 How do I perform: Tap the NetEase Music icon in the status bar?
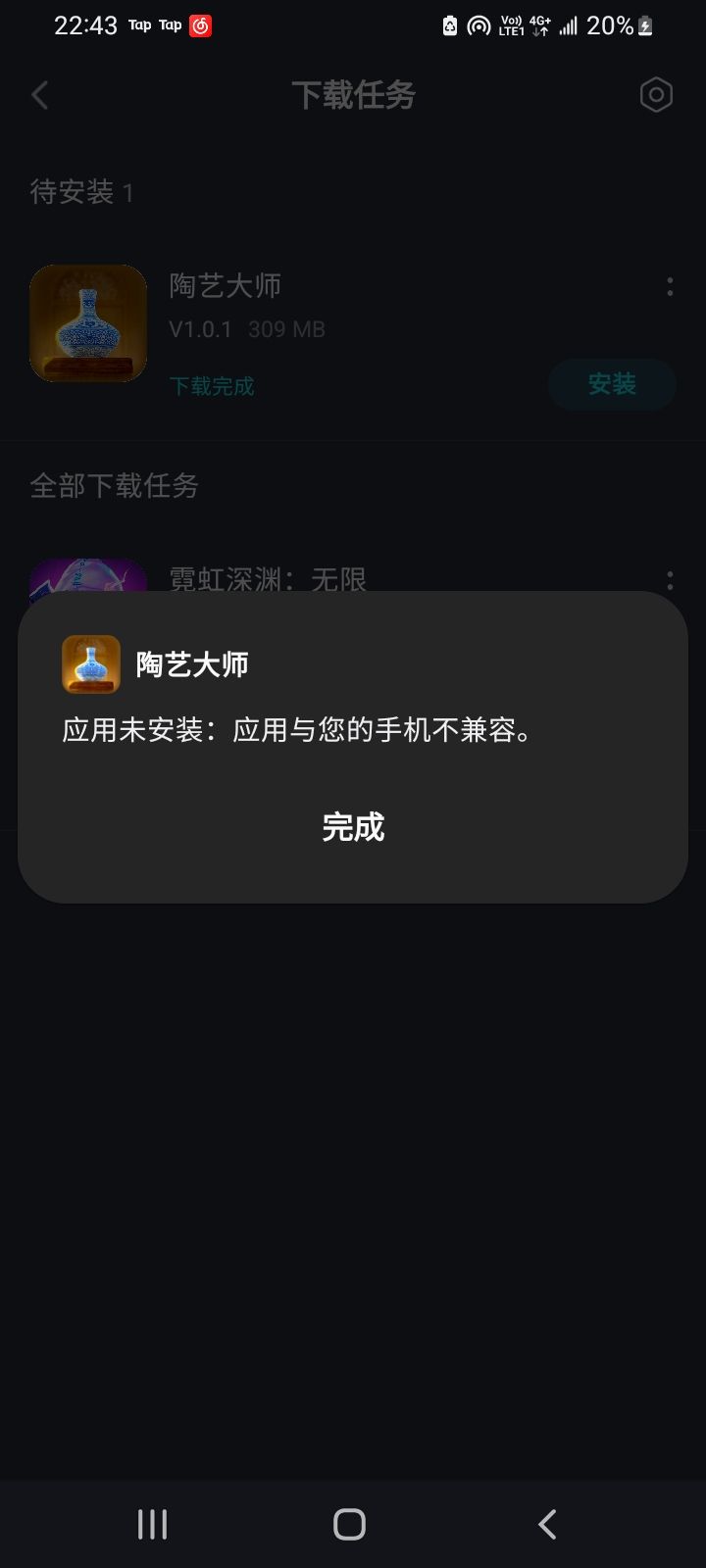(201, 24)
